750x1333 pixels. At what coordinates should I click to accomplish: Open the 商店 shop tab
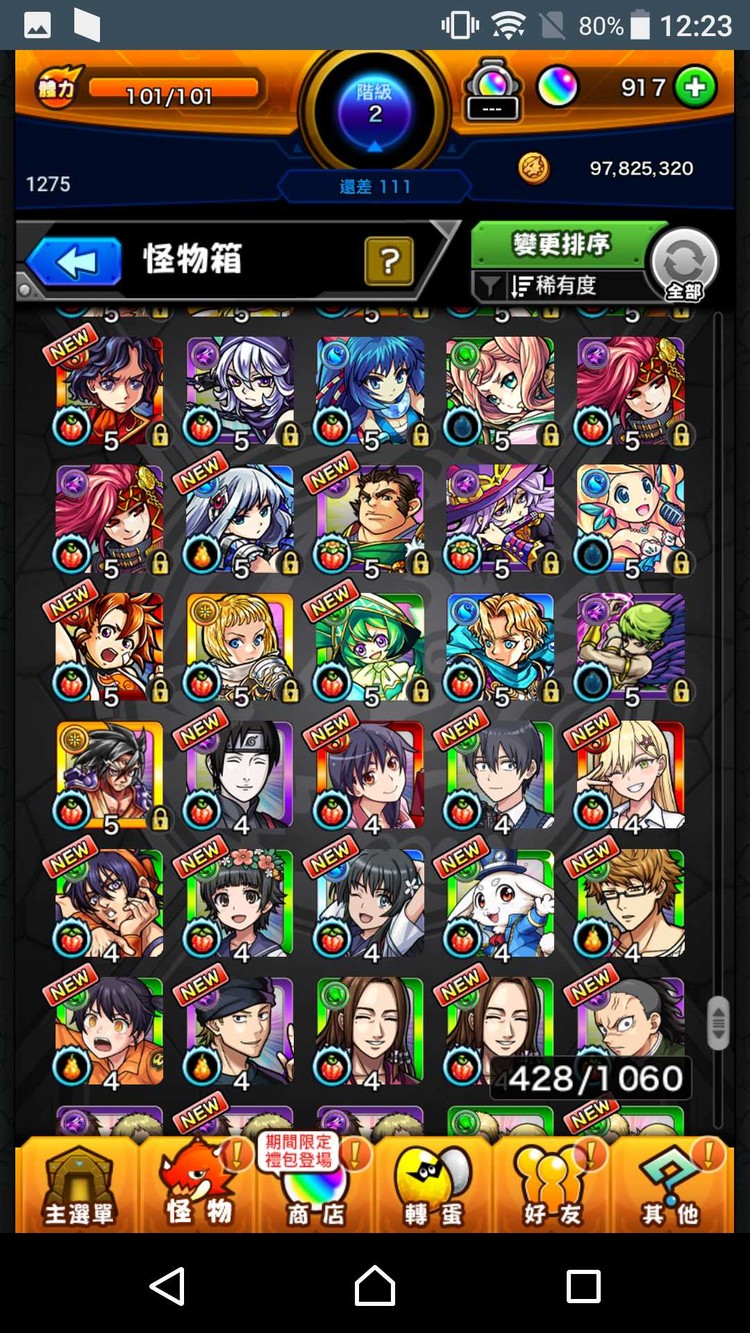(x=315, y=1185)
